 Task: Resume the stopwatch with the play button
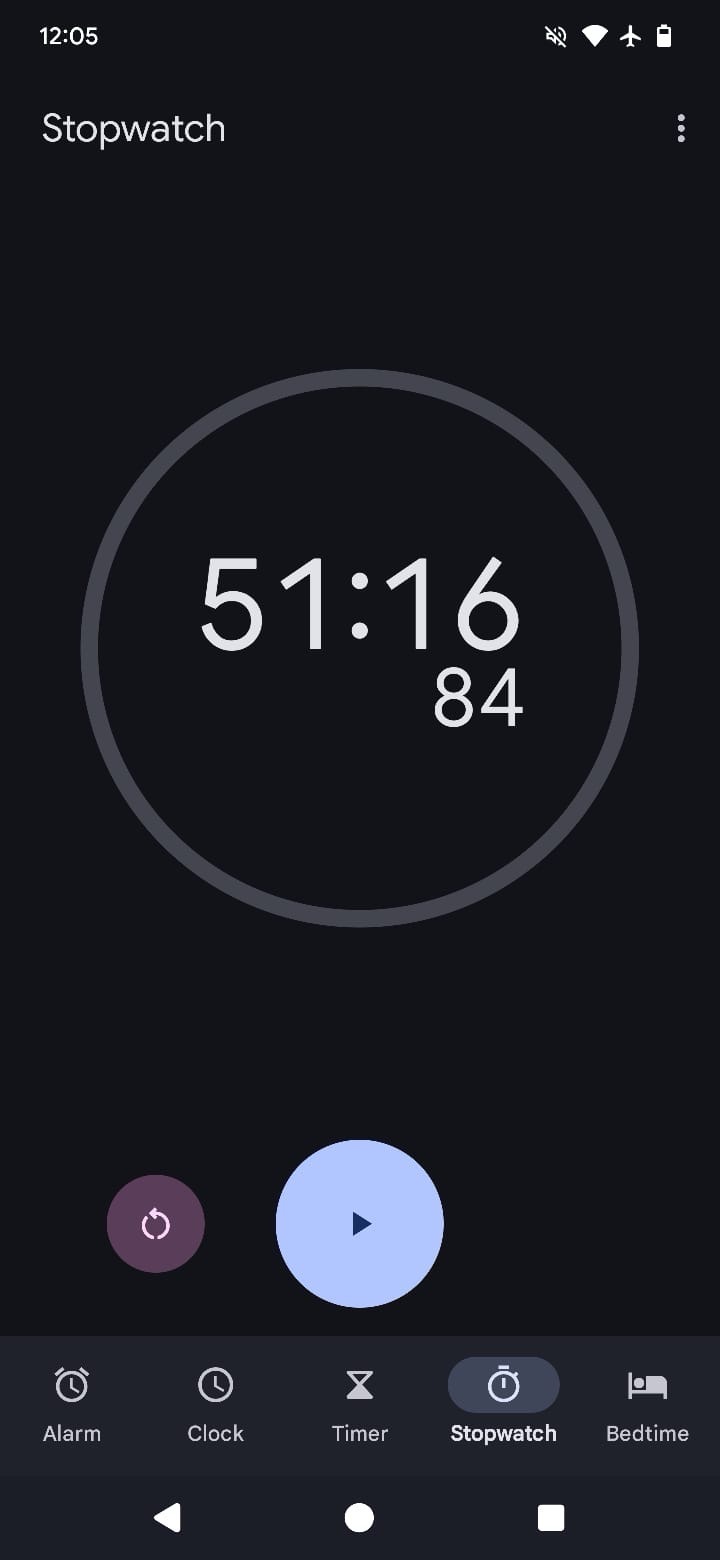360,1223
